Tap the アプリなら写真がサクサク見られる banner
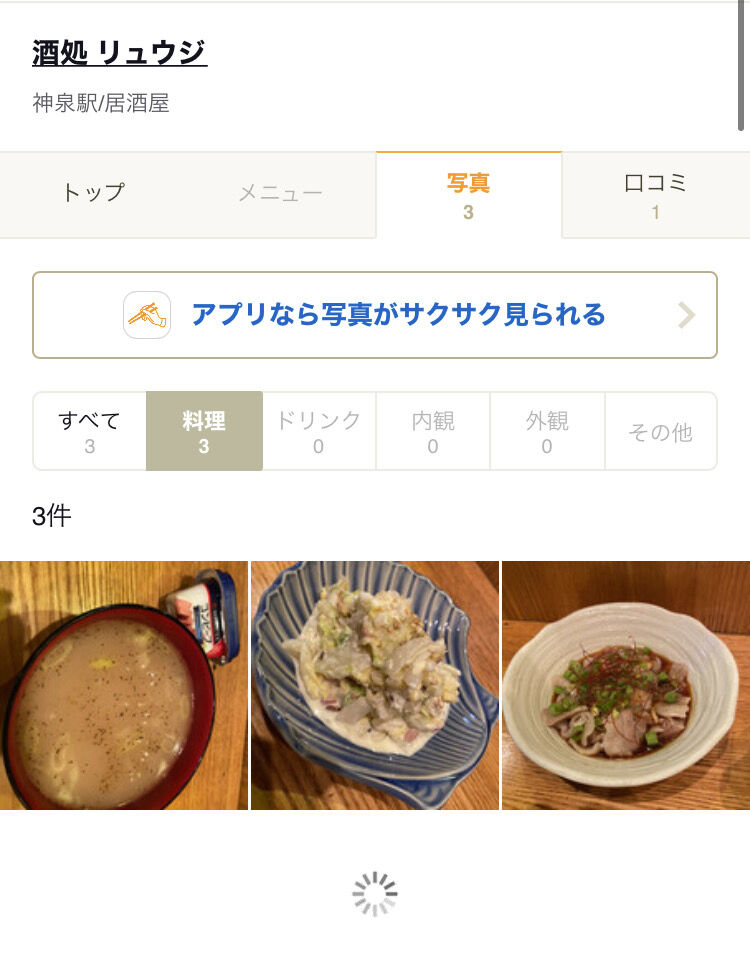 [375, 315]
